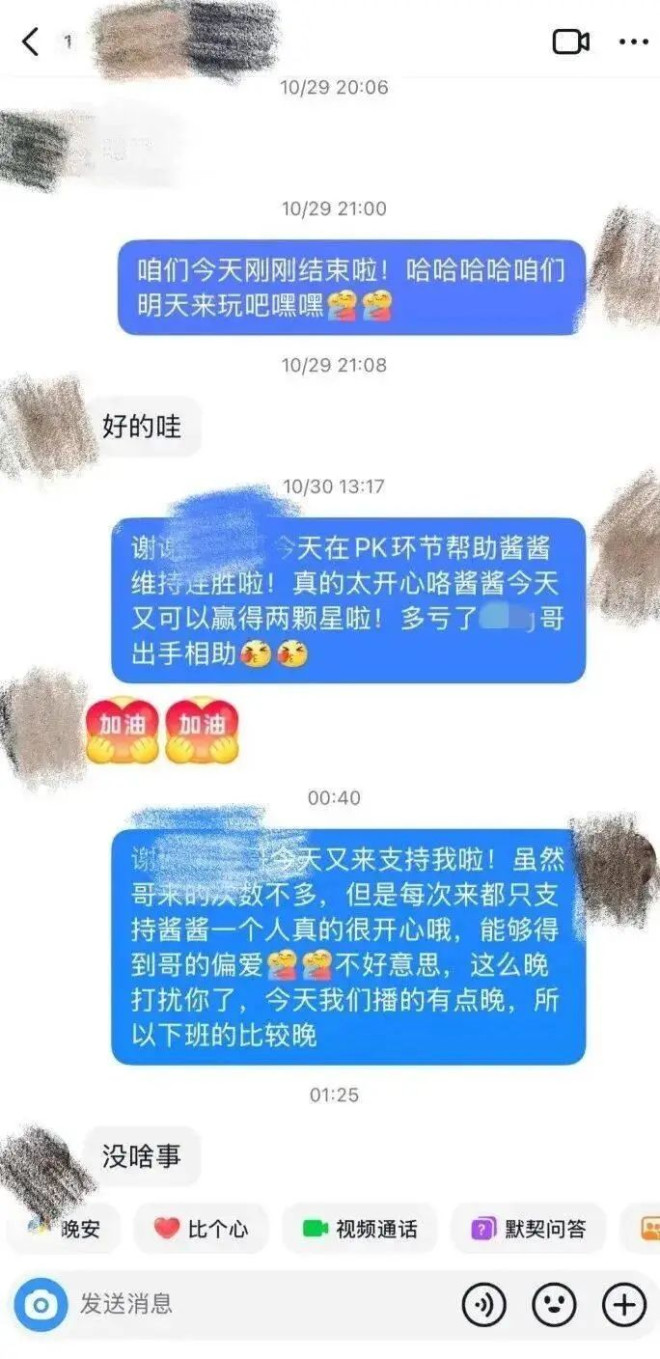Open the plus attachments menu

pyautogui.click(x=623, y=1304)
